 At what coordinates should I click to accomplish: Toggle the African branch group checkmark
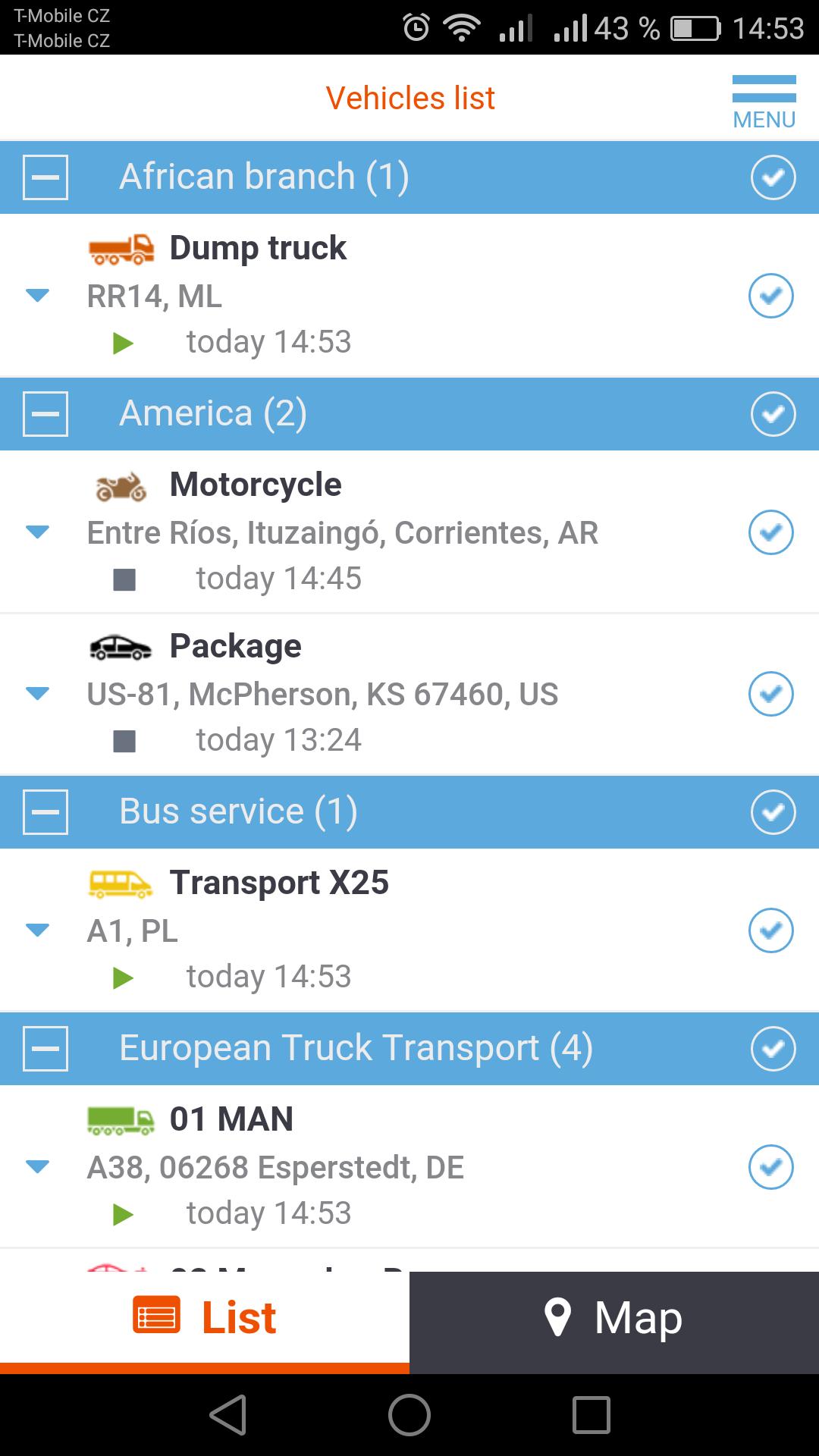pyautogui.click(x=773, y=177)
